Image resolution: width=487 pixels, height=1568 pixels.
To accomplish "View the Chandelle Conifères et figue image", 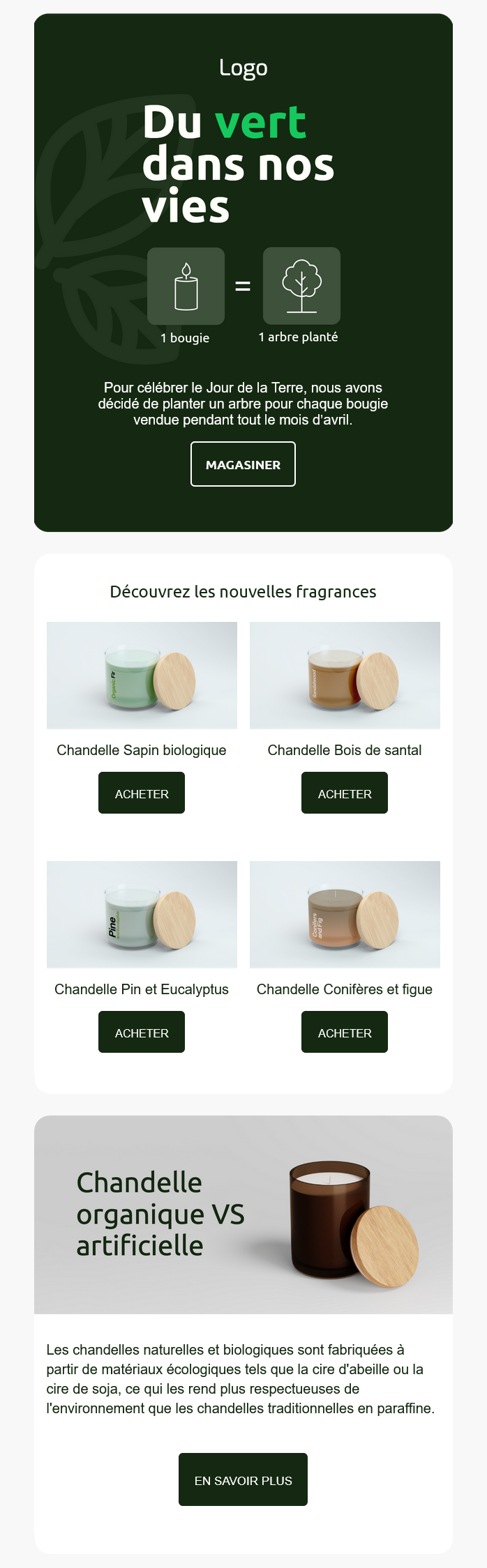I will pos(345,914).
